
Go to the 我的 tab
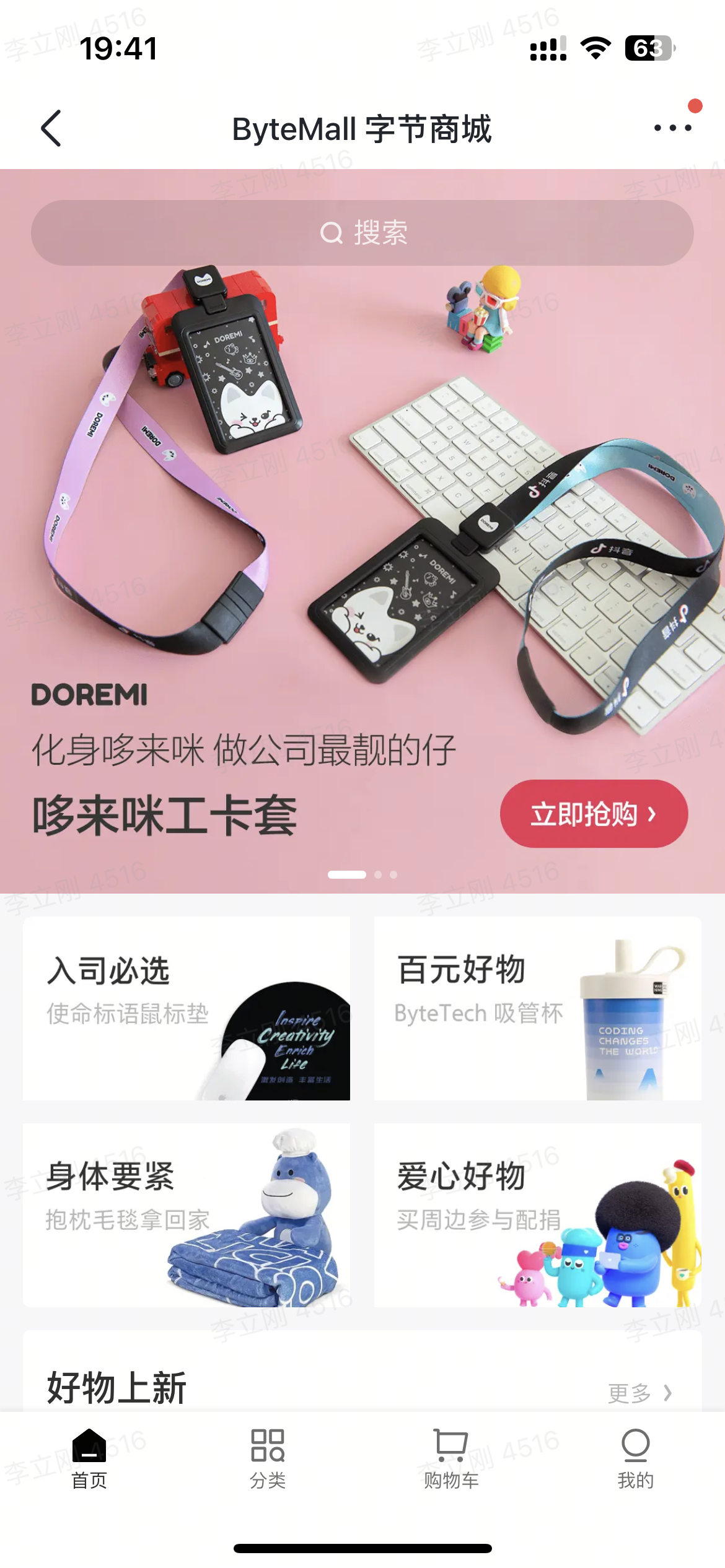pyautogui.click(x=635, y=1458)
